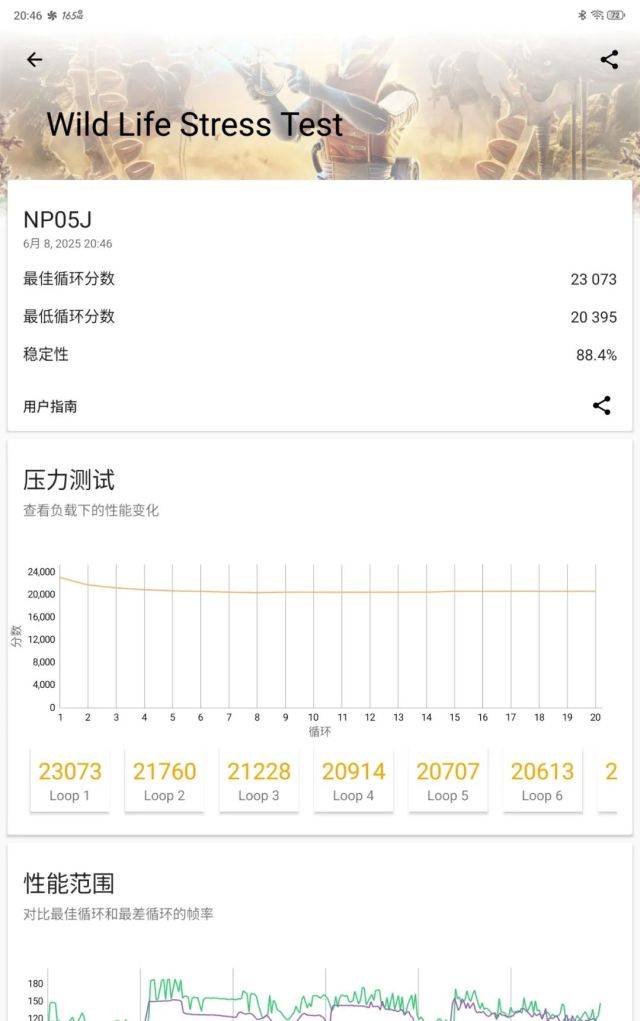The width and height of the screenshot is (640, 1021).
Task: Select the Loop 5 score card
Action: tap(448, 781)
